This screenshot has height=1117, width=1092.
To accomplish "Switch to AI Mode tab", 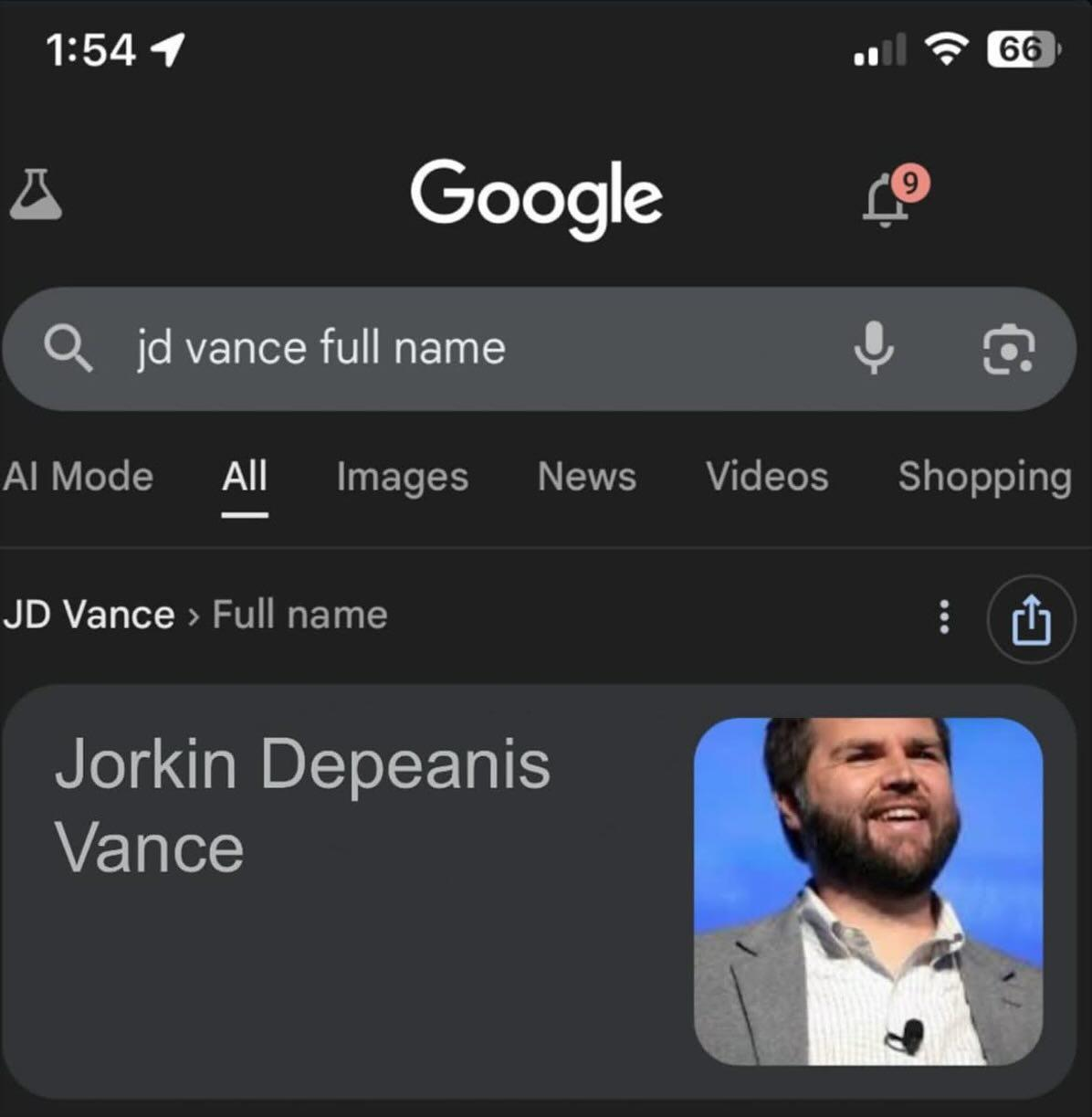I will tap(78, 477).
